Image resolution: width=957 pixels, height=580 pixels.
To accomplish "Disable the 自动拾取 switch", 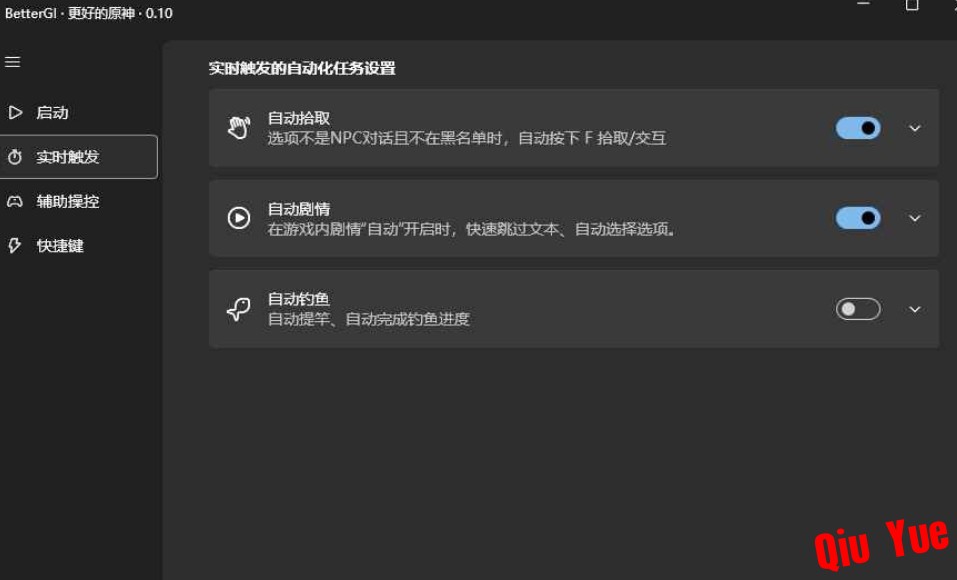I will coord(858,128).
